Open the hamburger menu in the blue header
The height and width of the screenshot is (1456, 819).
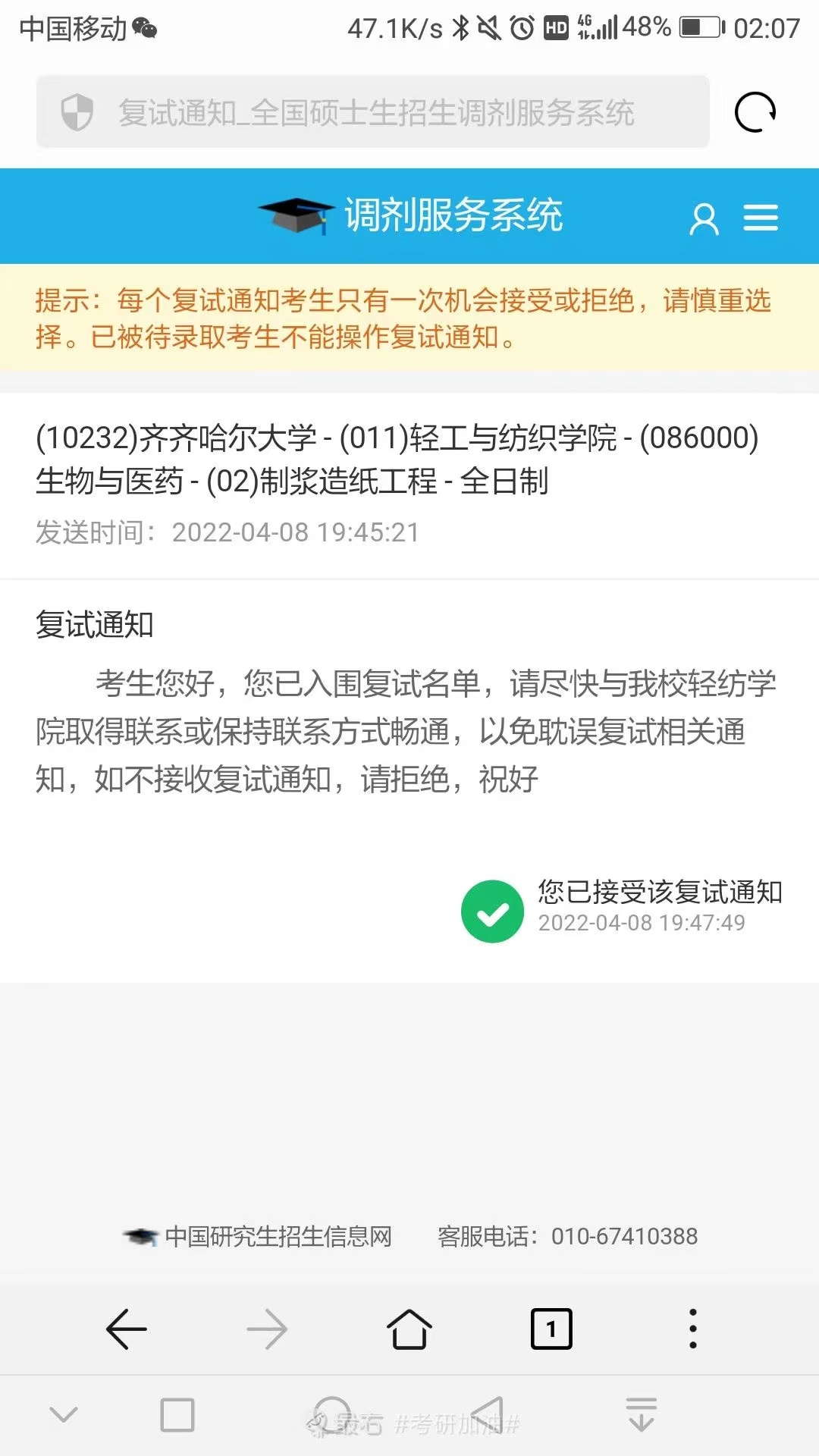click(761, 218)
